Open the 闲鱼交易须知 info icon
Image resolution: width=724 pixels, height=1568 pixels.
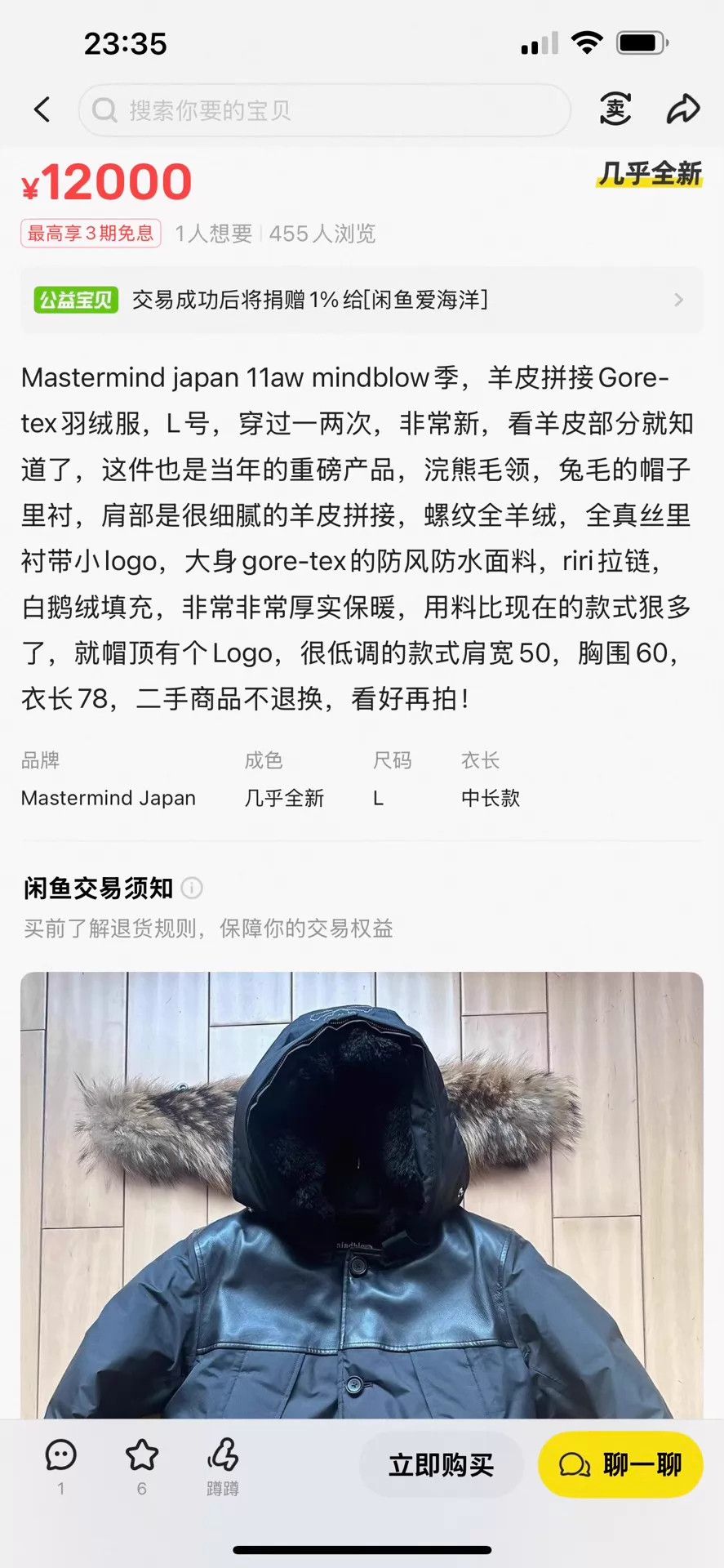coord(192,888)
